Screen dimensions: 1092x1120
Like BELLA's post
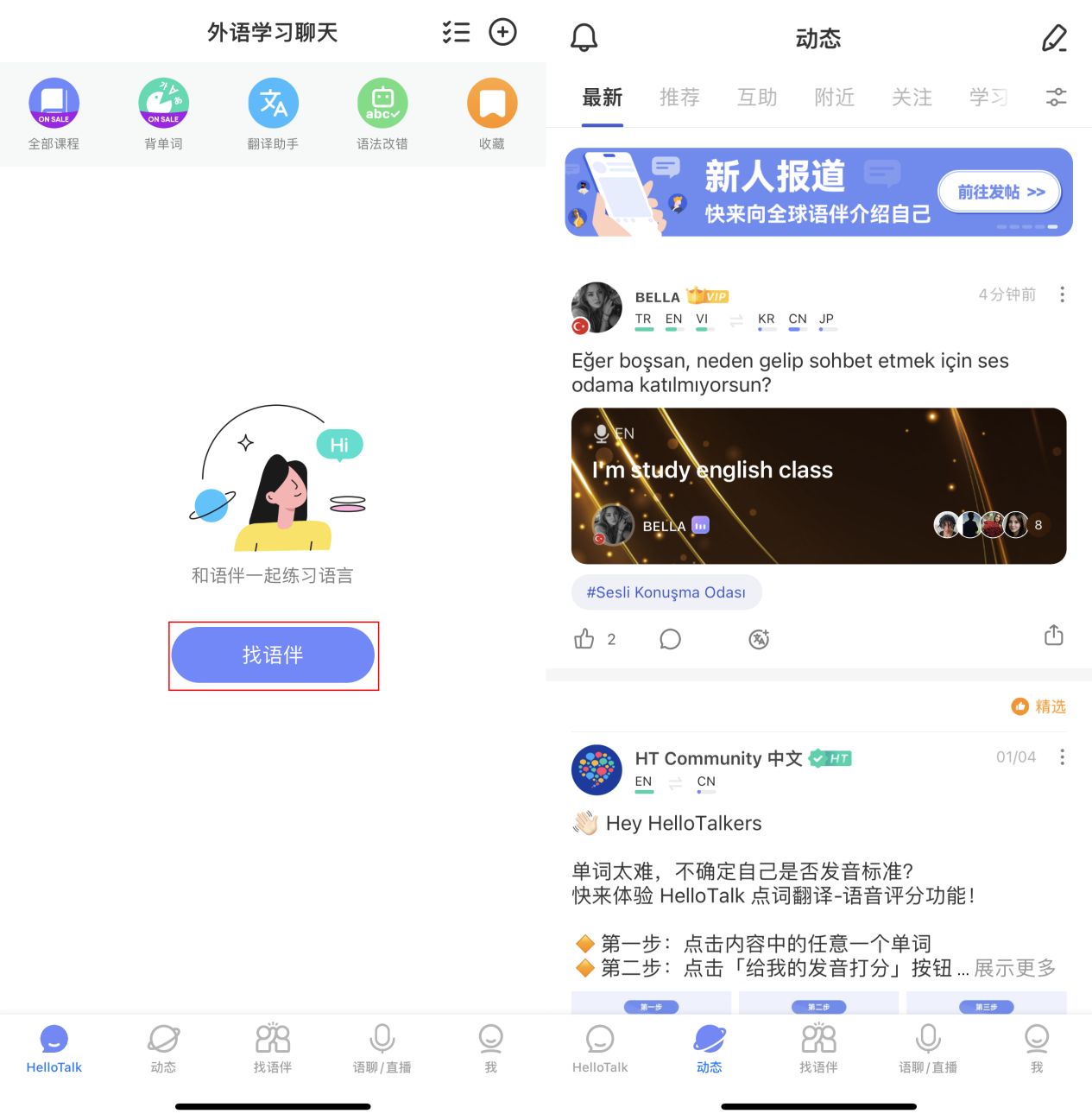tap(584, 639)
